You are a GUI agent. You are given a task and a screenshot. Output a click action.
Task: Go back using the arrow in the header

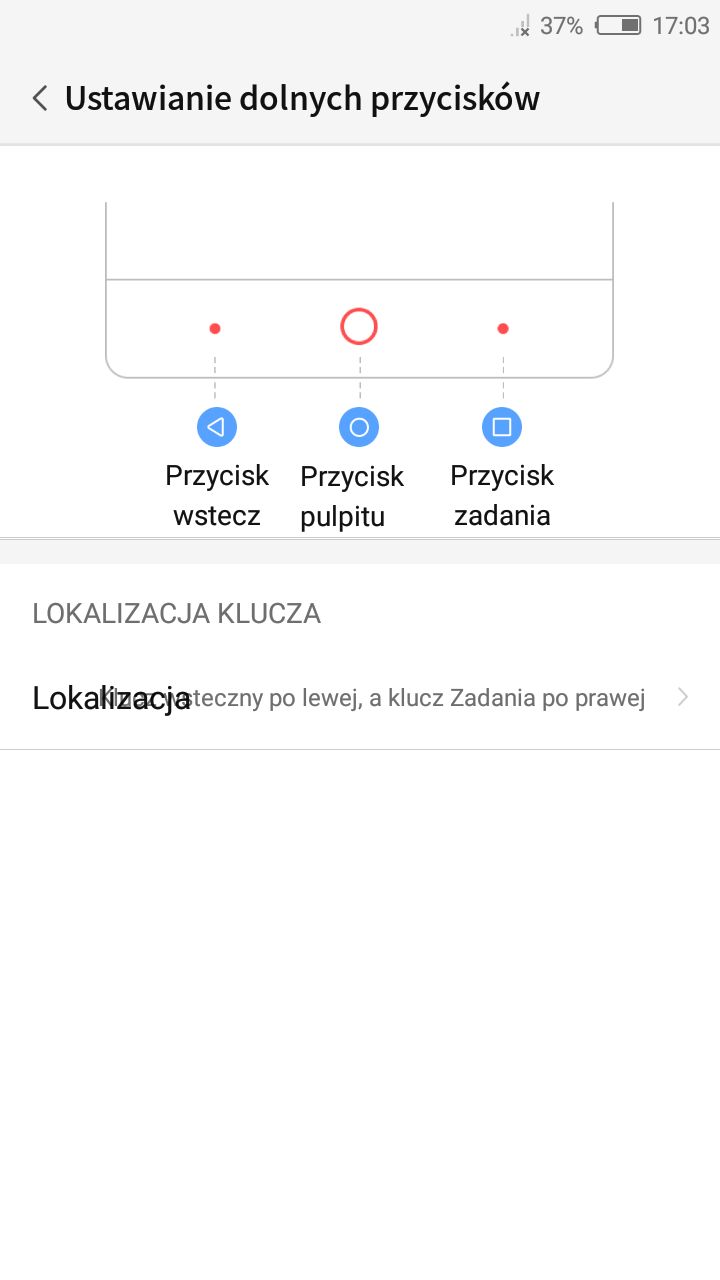tap(38, 98)
